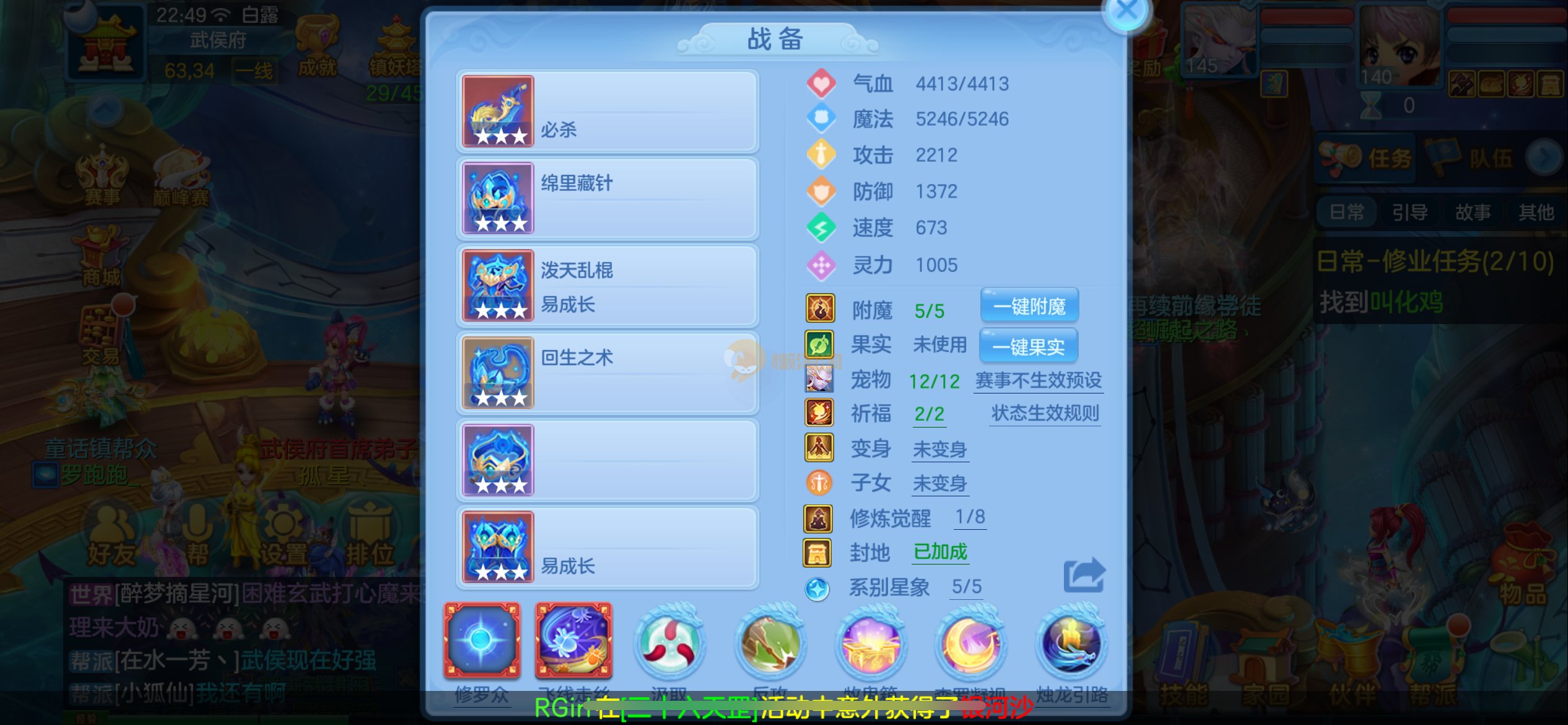The image size is (1568, 725).
Task: Open 变身 未变身 link
Action: click(x=939, y=449)
